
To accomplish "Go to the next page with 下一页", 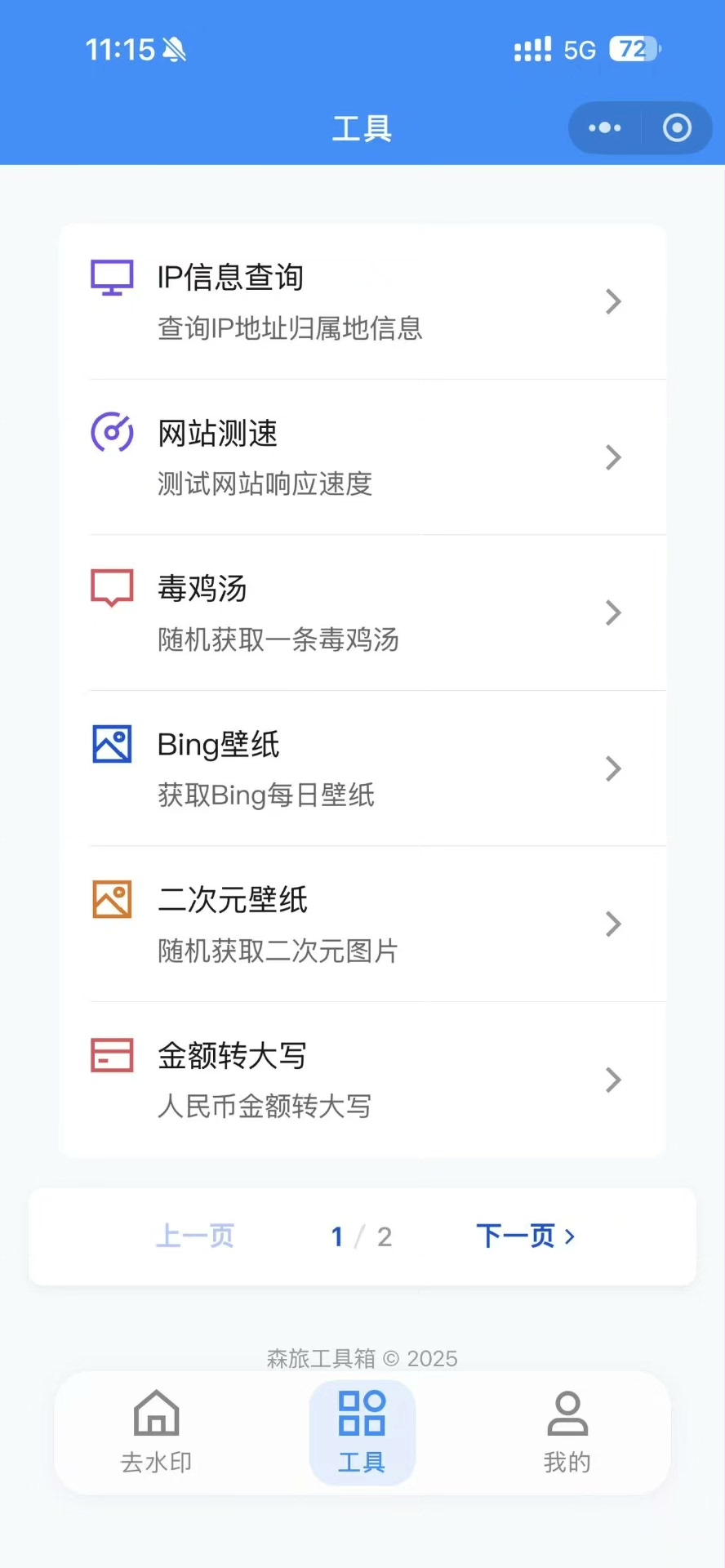I will [x=525, y=1236].
